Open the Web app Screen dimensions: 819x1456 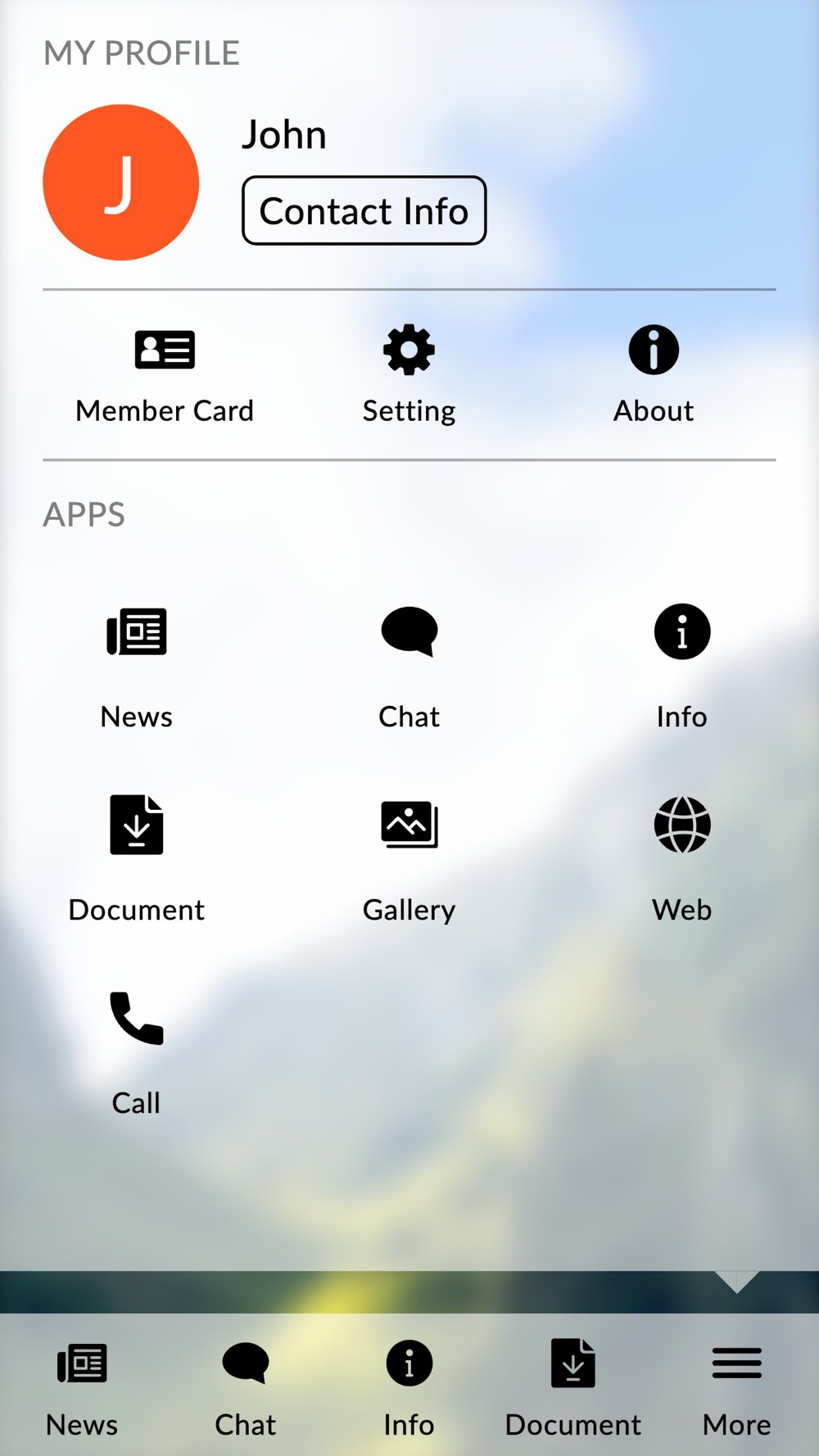coord(681,860)
